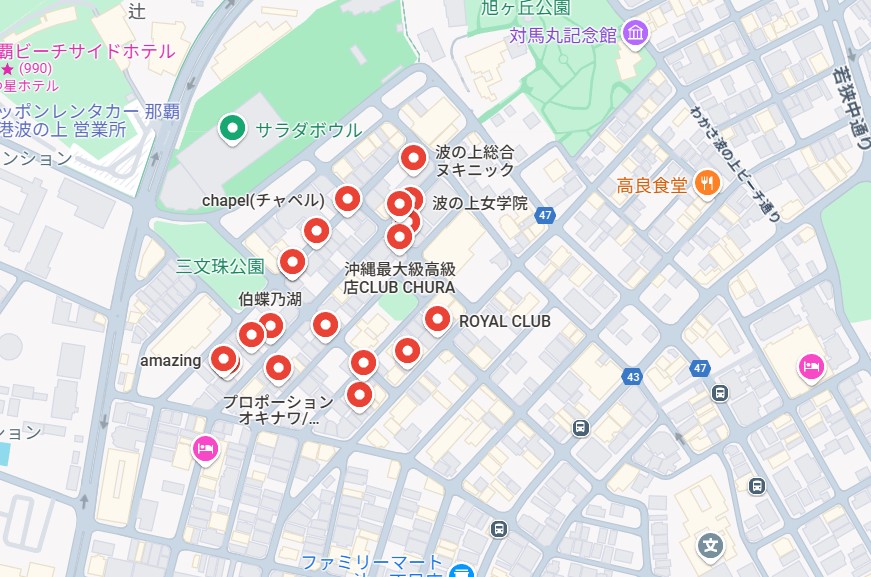Viewport: 871px width, 577px height.
Task: Select the chapel(チャペル) map pin
Action: coord(347,199)
